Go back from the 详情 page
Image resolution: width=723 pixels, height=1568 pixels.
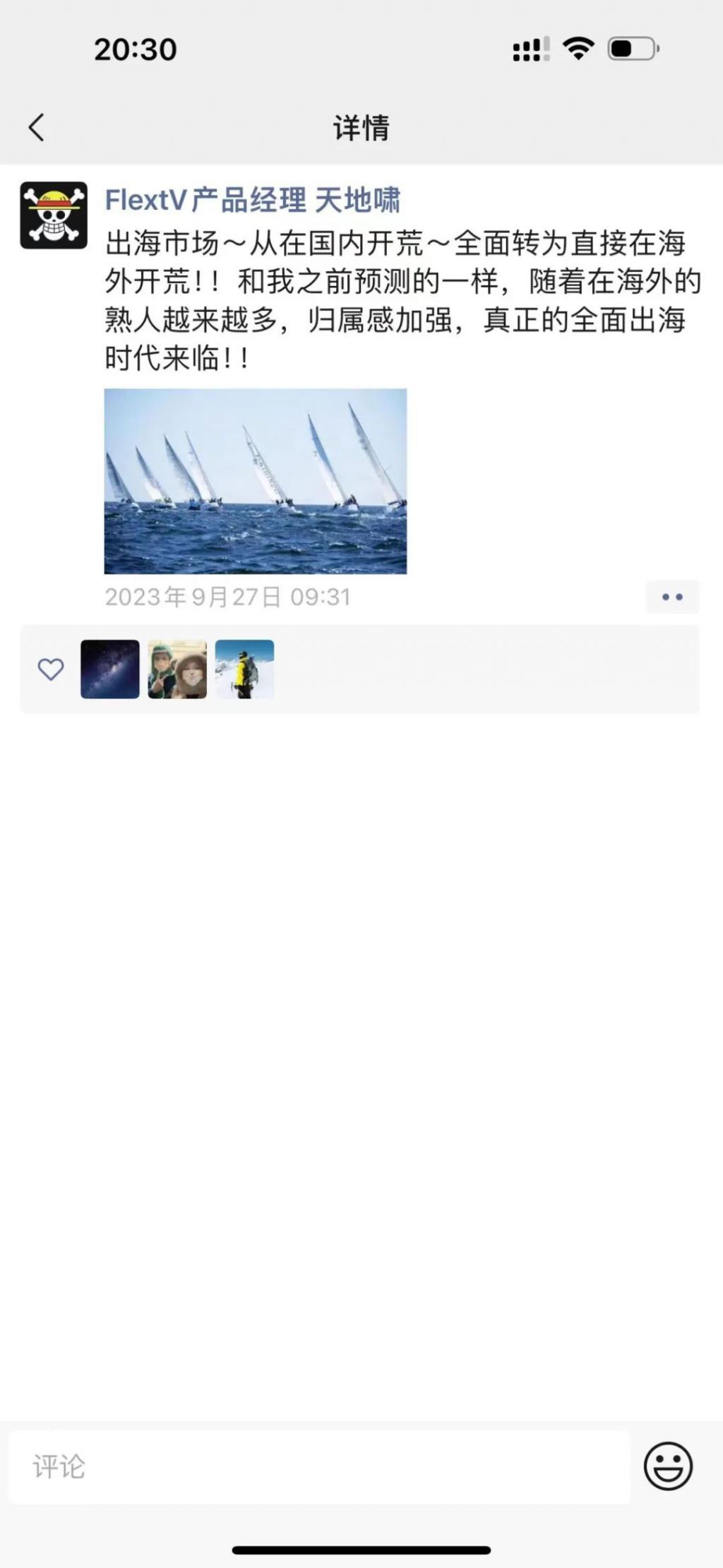[37, 128]
